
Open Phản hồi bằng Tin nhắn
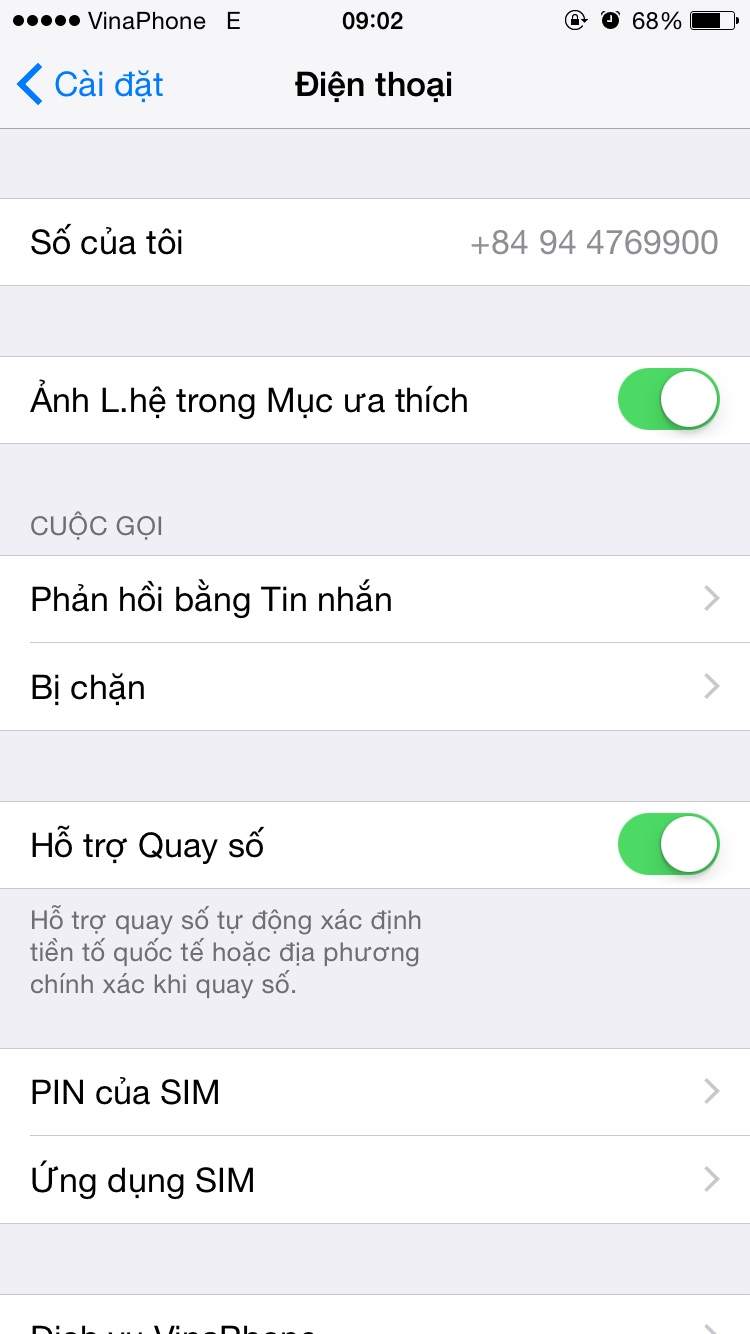(x=375, y=599)
